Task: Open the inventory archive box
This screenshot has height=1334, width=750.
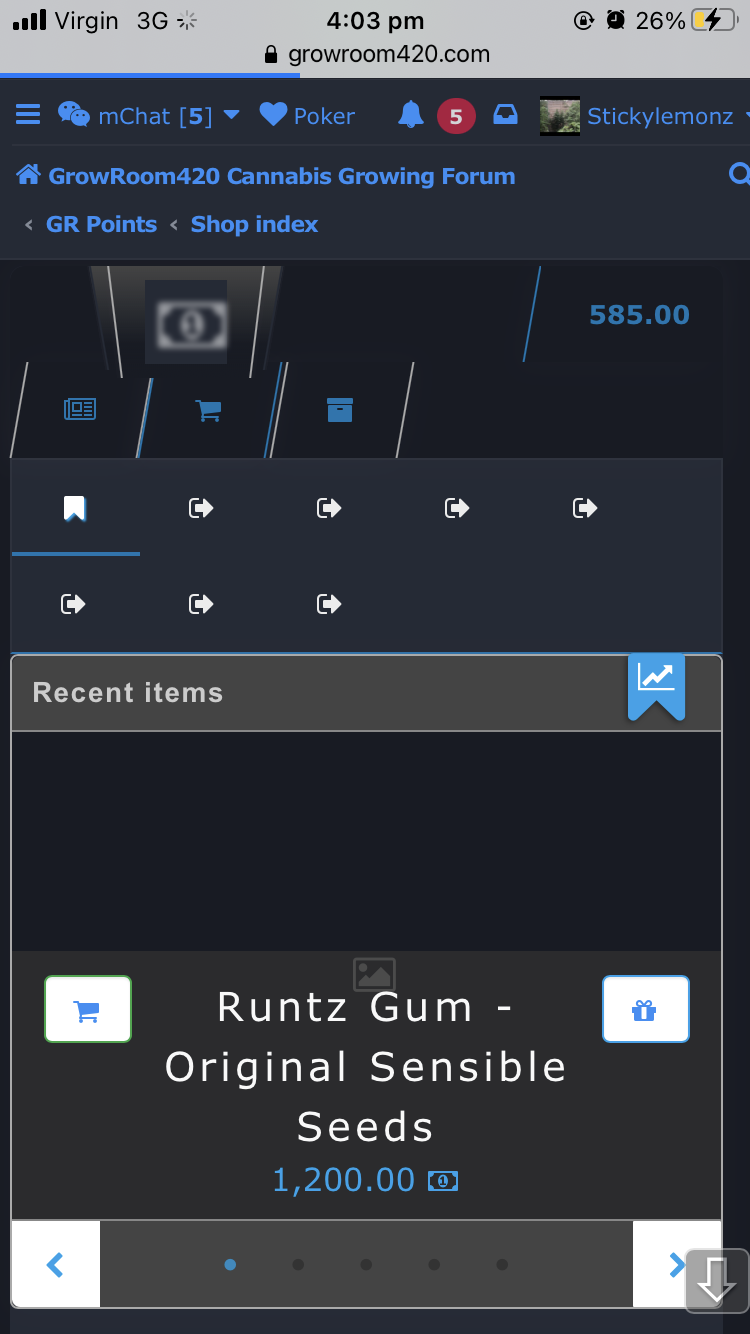Action: (340, 409)
